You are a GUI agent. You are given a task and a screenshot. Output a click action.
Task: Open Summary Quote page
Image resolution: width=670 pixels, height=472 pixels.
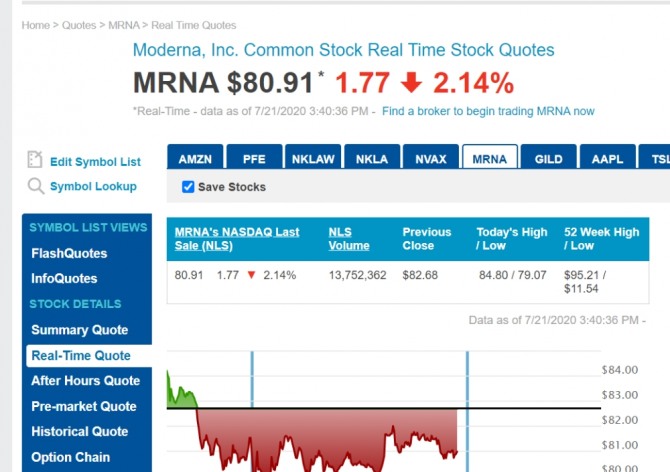(x=79, y=330)
